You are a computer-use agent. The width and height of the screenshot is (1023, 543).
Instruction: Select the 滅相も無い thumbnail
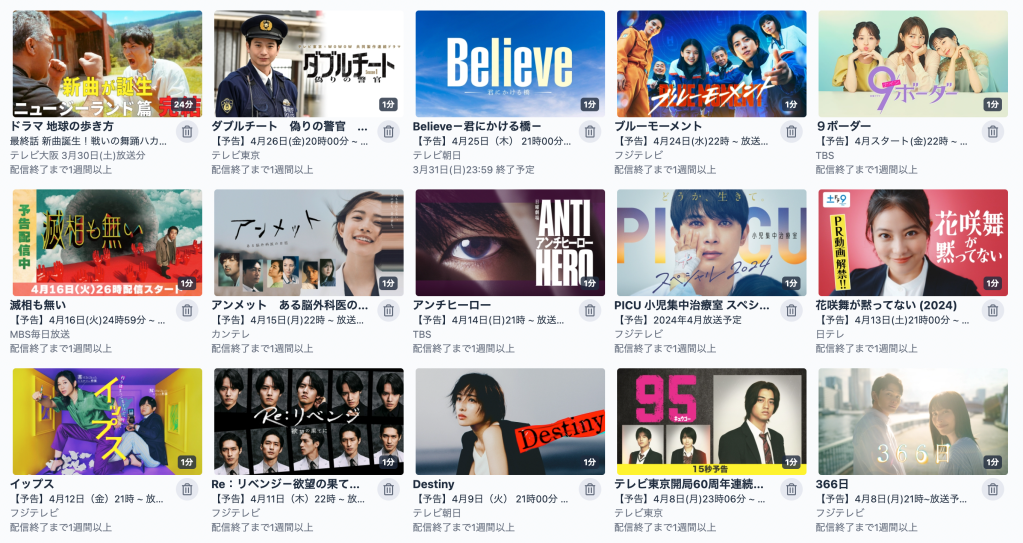click(107, 243)
